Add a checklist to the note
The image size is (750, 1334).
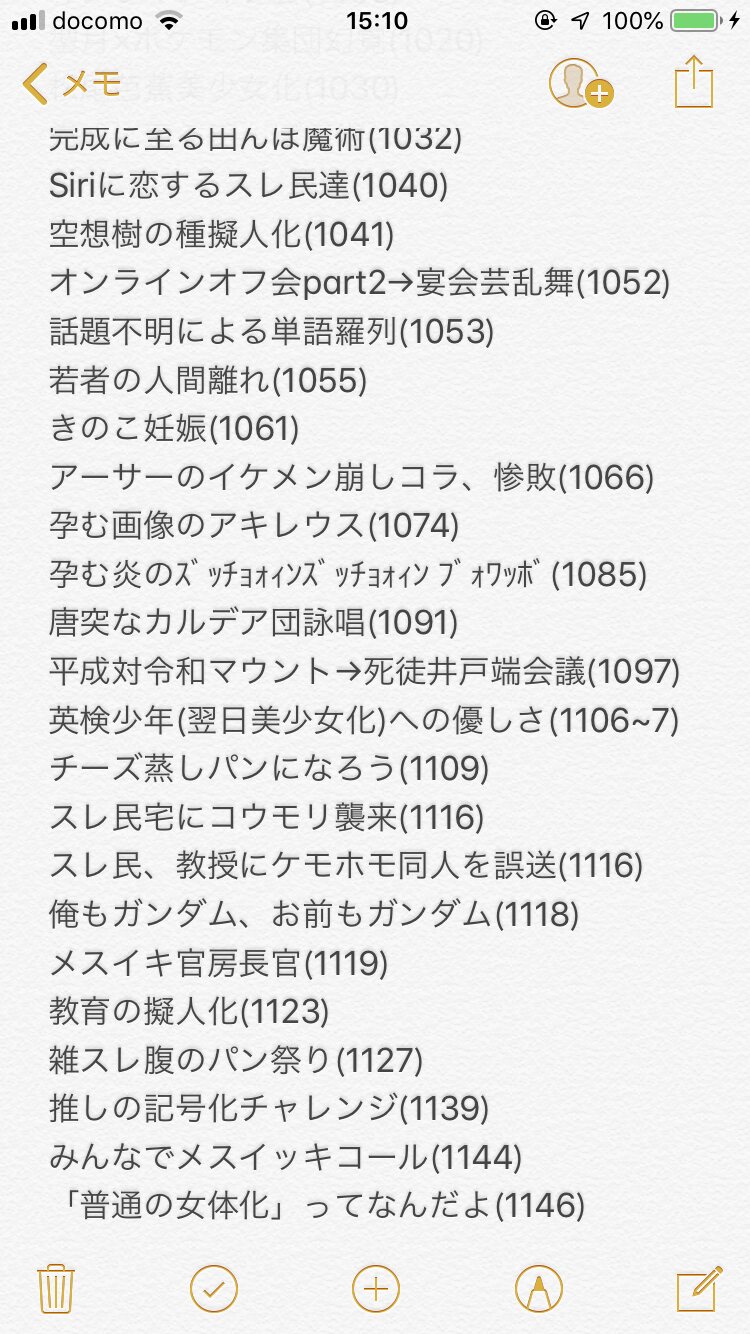click(x=213, y=1287)
